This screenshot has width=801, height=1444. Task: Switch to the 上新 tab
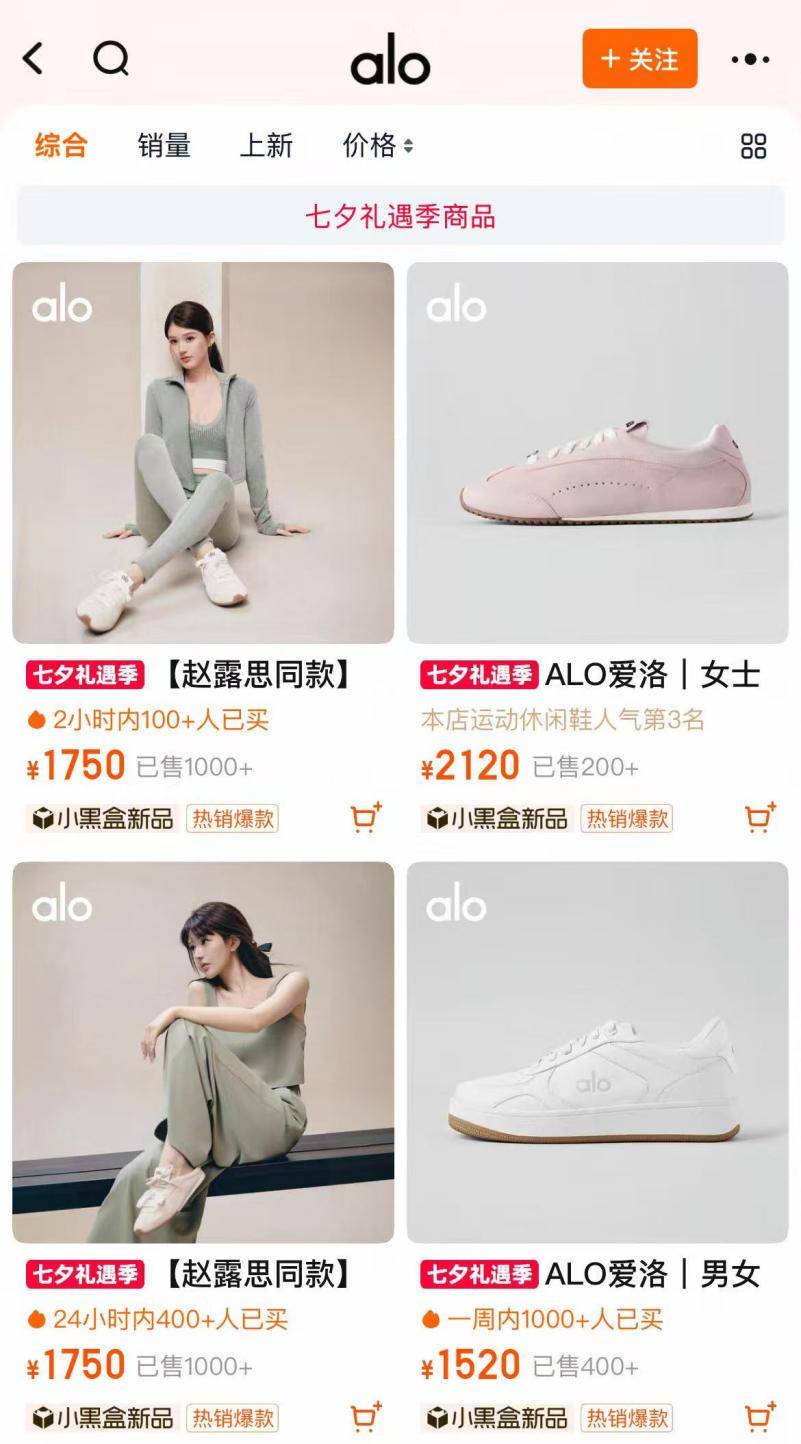266,146
